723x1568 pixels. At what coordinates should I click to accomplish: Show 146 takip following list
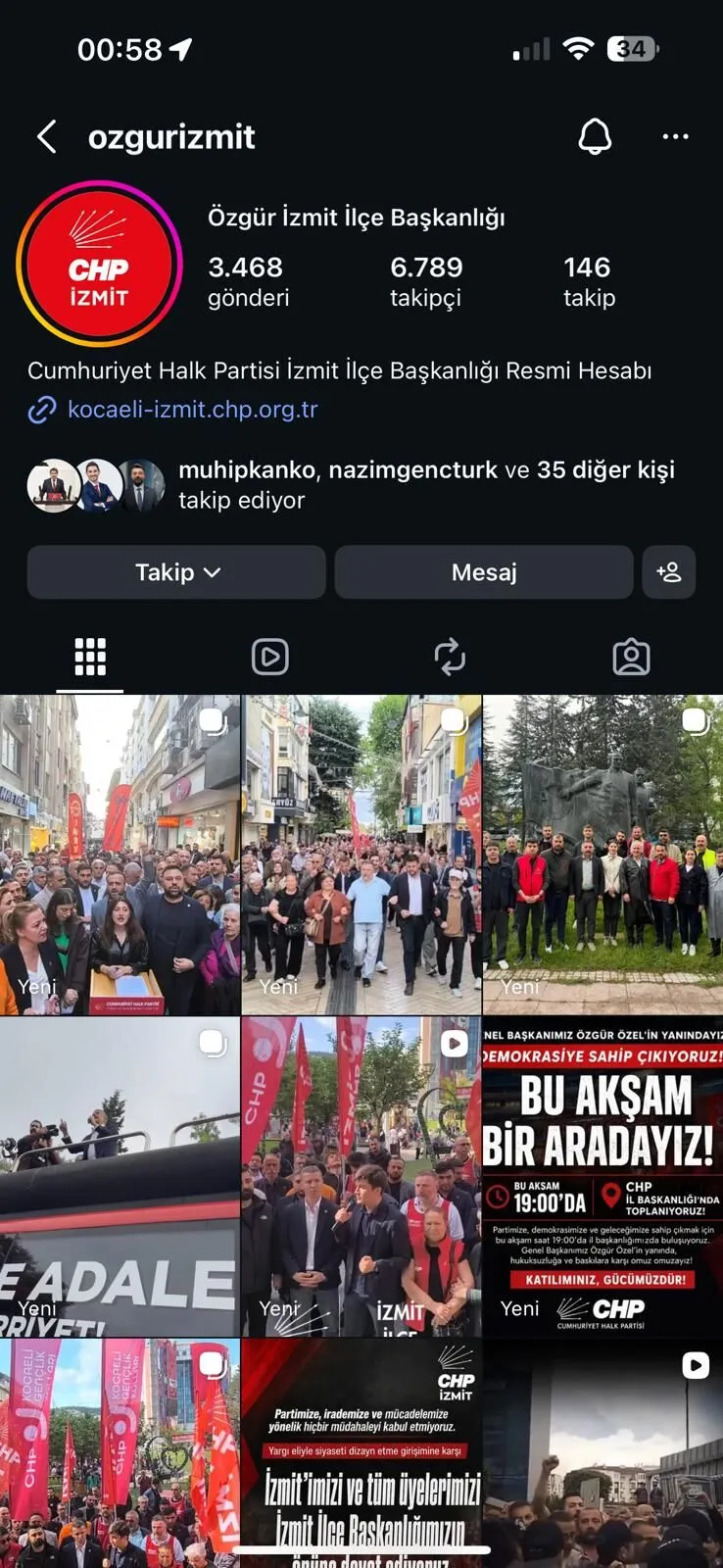(x=589, y=281)
